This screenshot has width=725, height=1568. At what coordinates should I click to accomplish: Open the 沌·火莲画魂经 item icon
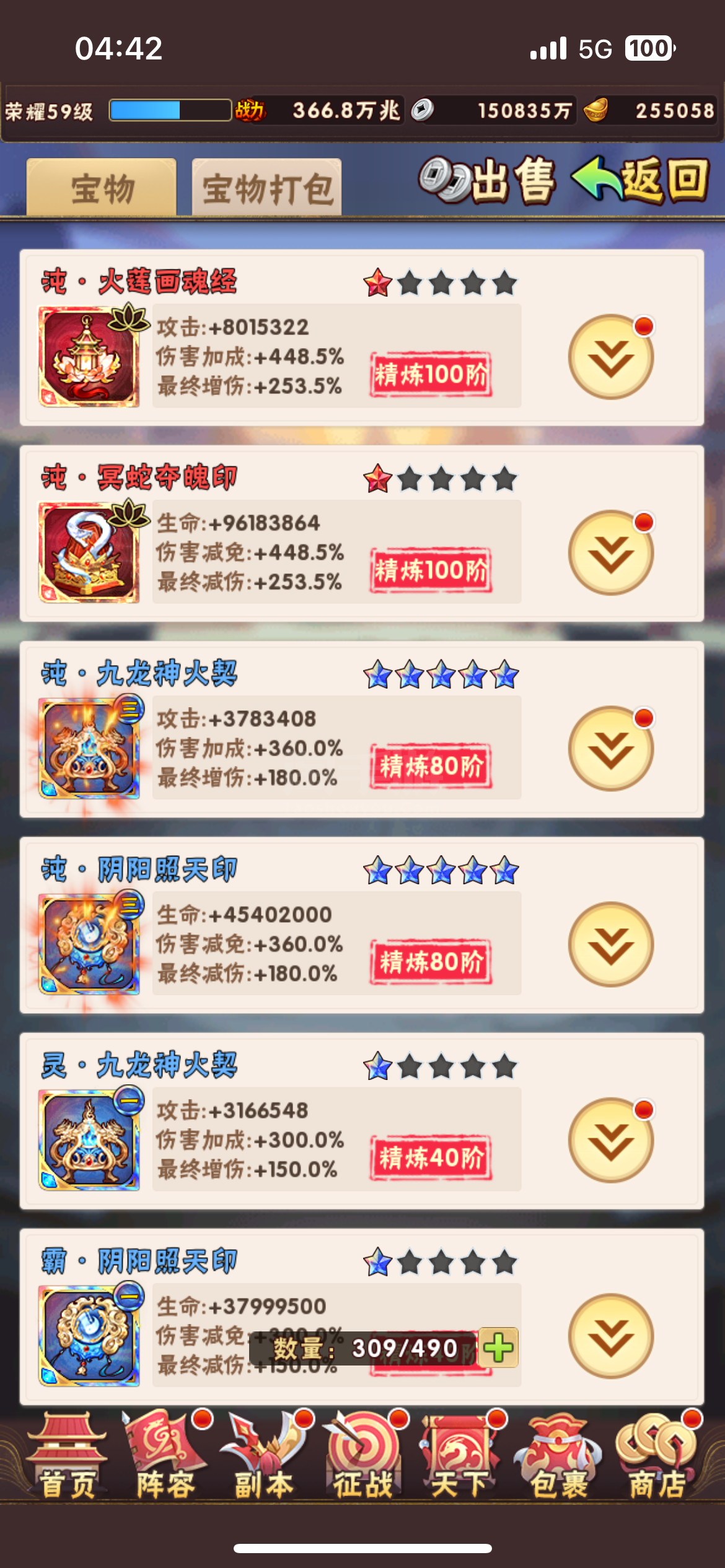[89, 357]
